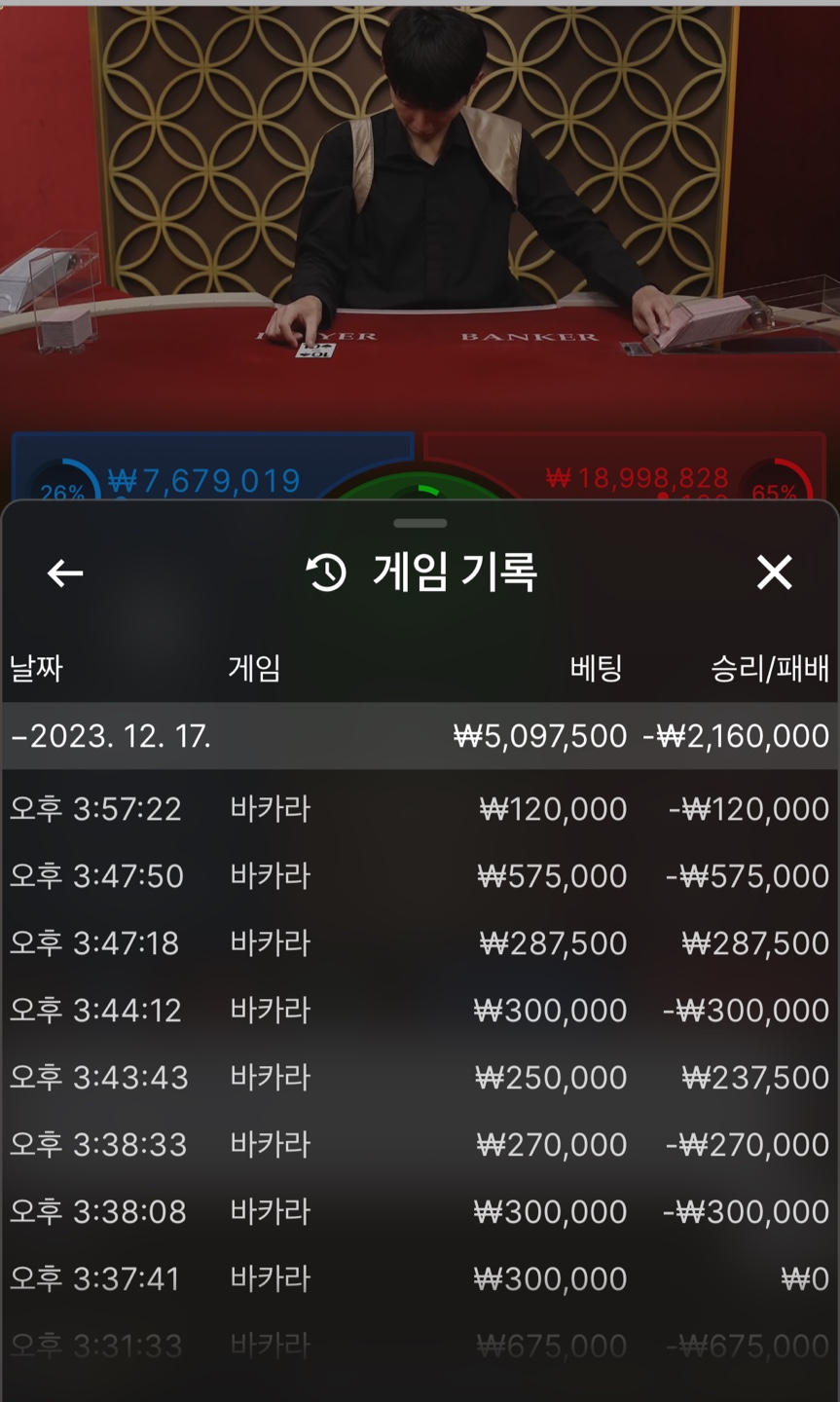Image resolution: width=840 pixels, height=1402 pixels.
Task: Select the 3:38:08 game entry
Action: (x=420, y=1212)
